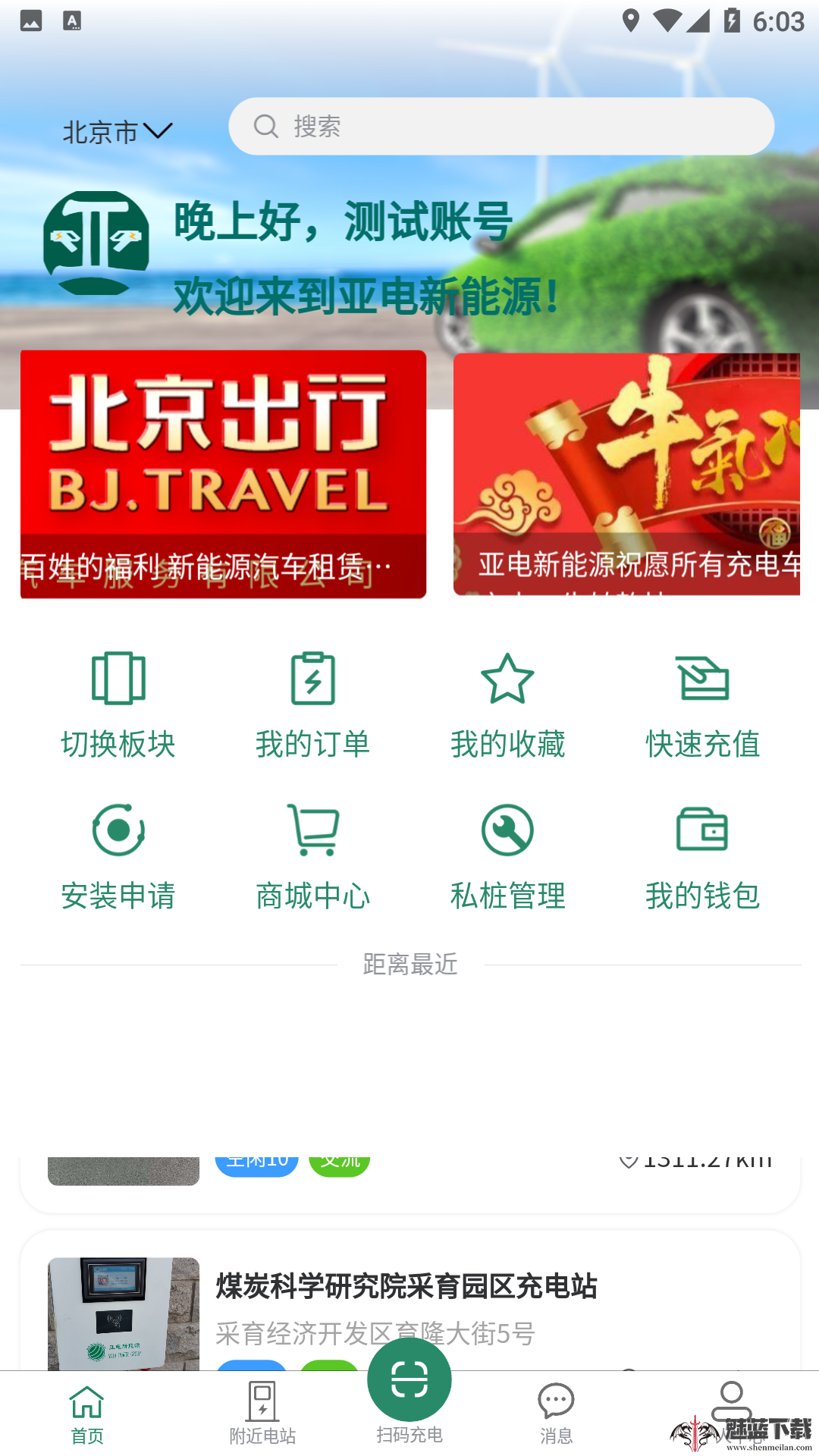Go to 我的订单

(312, 705)
